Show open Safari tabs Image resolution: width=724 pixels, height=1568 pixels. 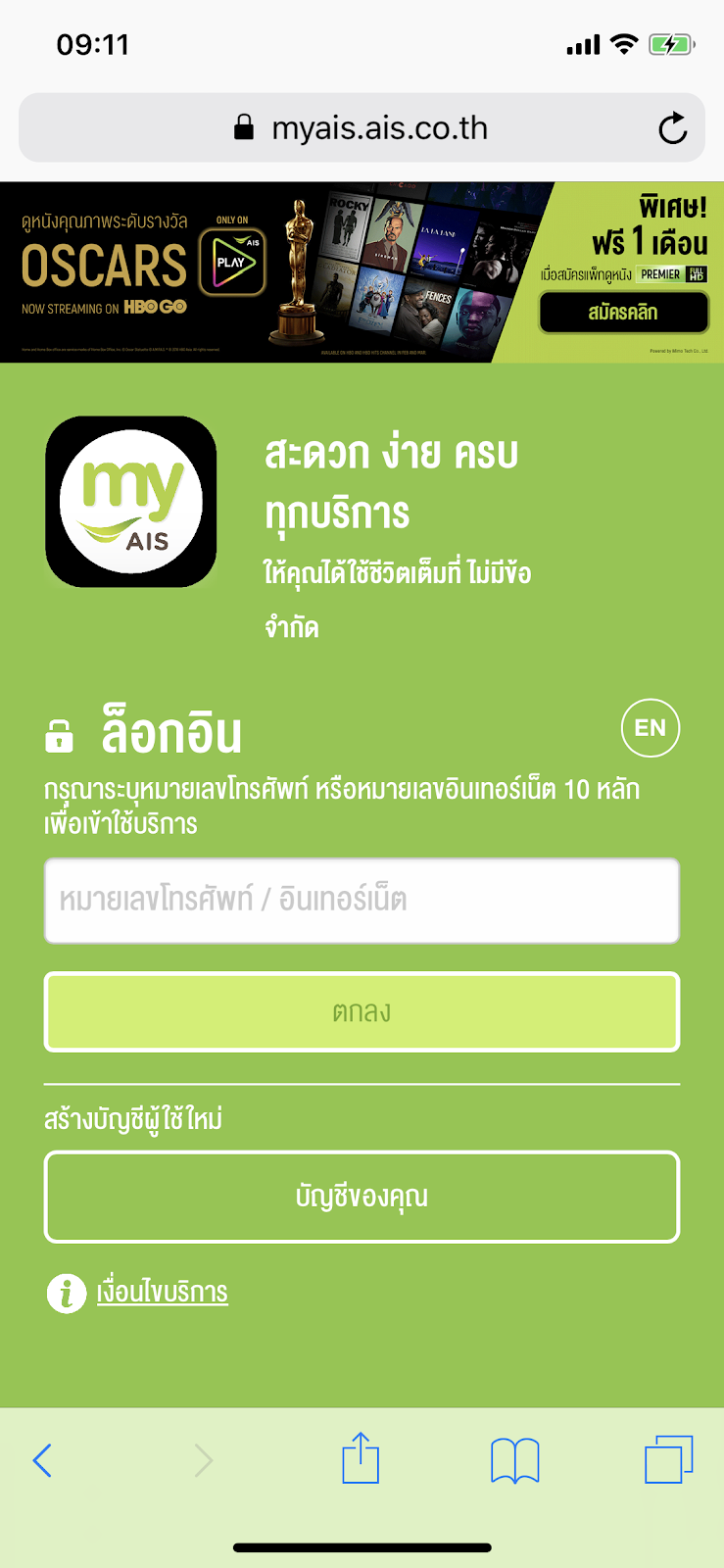[x=668, y=1459]
